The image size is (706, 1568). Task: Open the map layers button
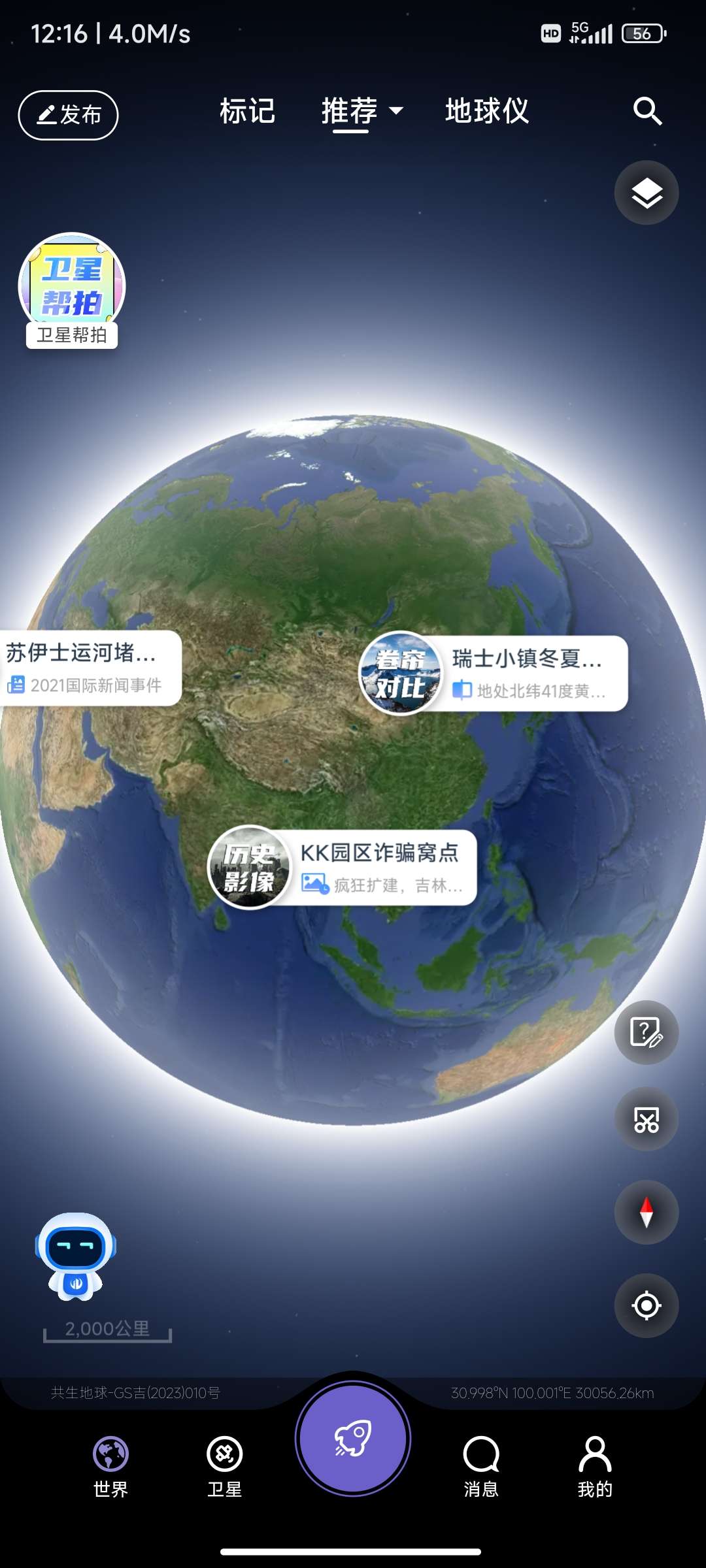[x=647, y=193]
